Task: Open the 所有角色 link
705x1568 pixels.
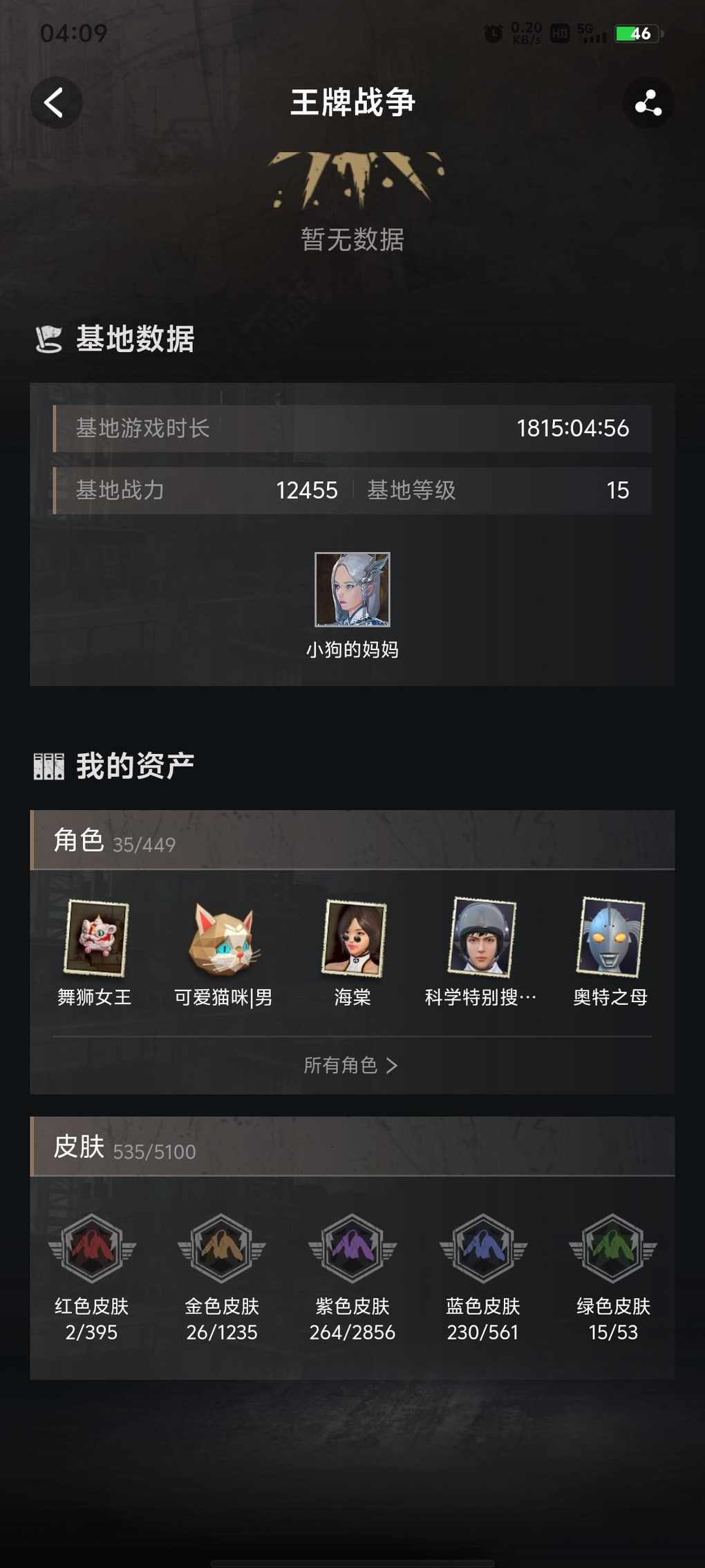Action: [x=351, y=1065]
